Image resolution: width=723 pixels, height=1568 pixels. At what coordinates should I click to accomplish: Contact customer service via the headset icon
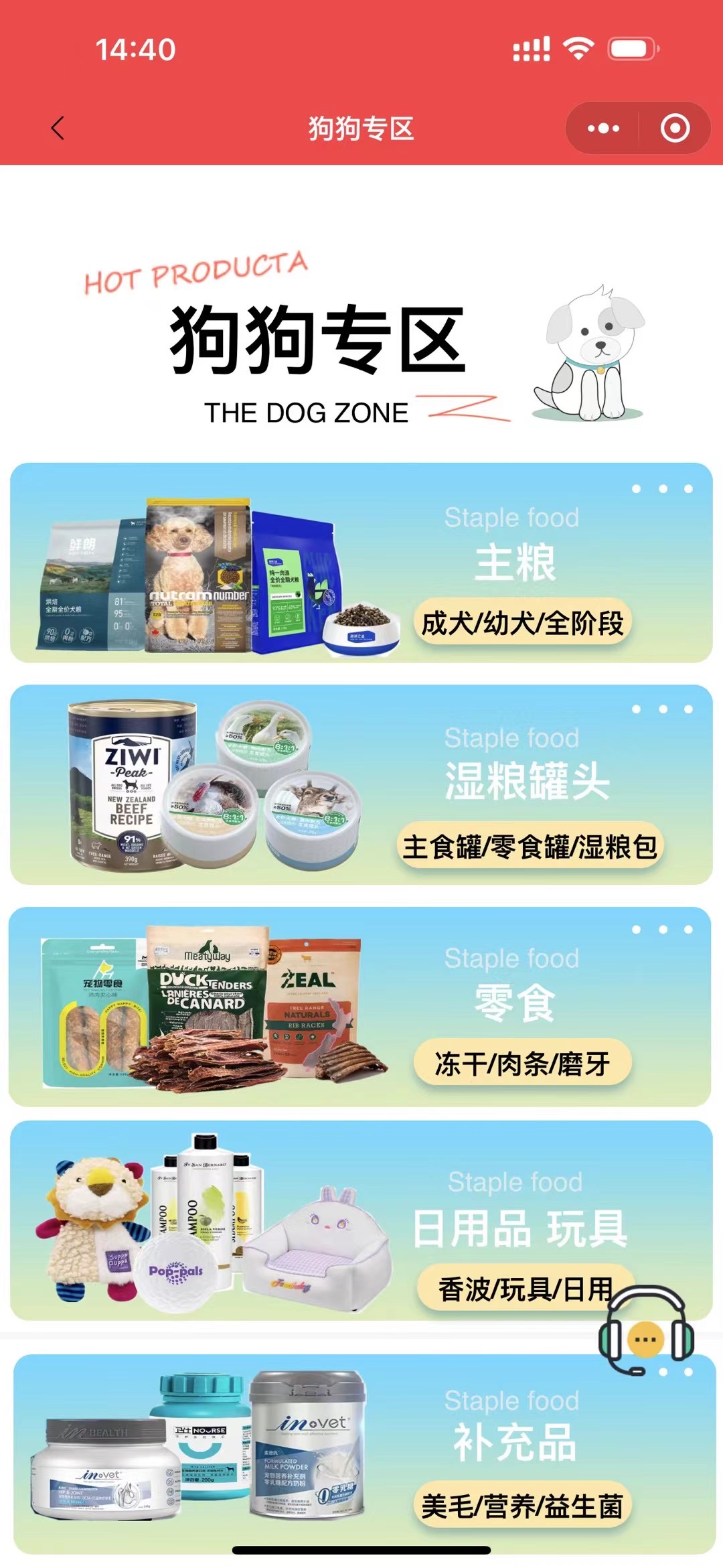pyautogui.click(x=646, y=1330)
